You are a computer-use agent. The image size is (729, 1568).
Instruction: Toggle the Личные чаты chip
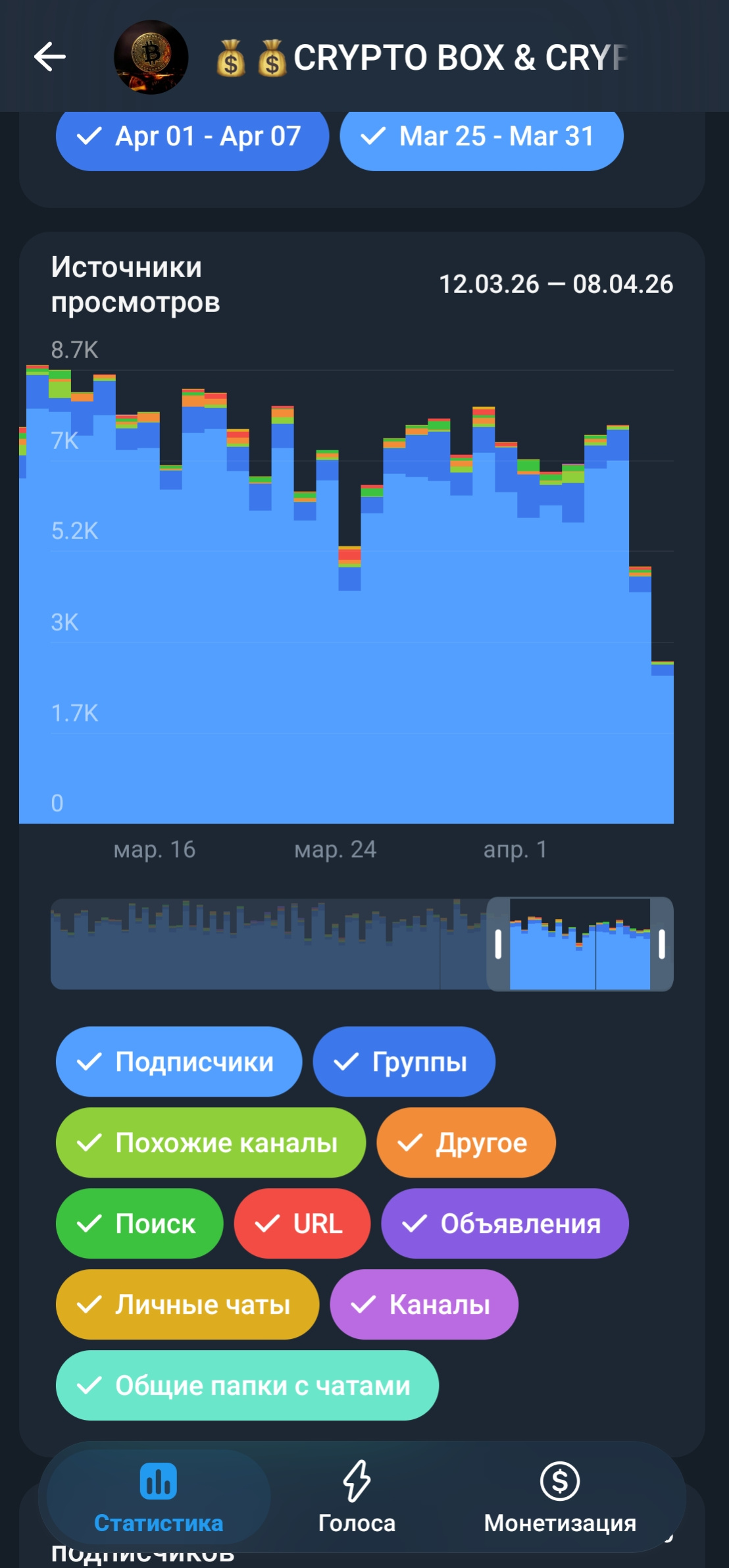(187, 1305)
